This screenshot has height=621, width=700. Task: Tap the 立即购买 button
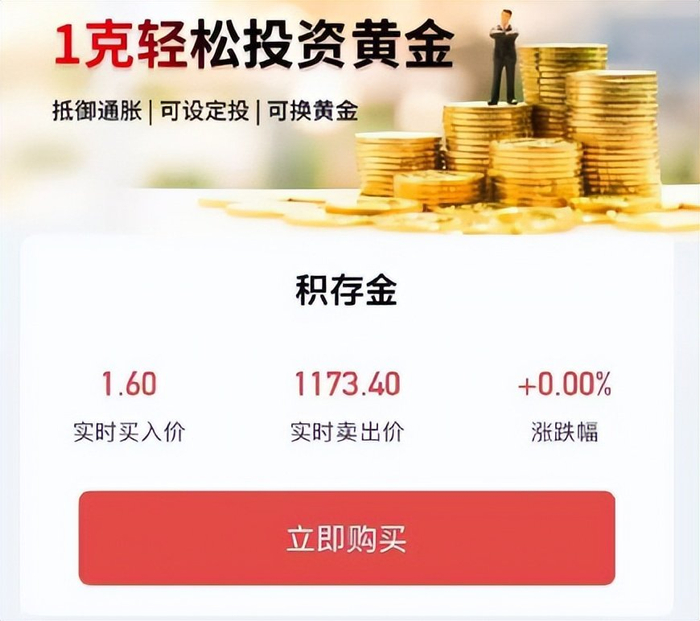[347, 538]
